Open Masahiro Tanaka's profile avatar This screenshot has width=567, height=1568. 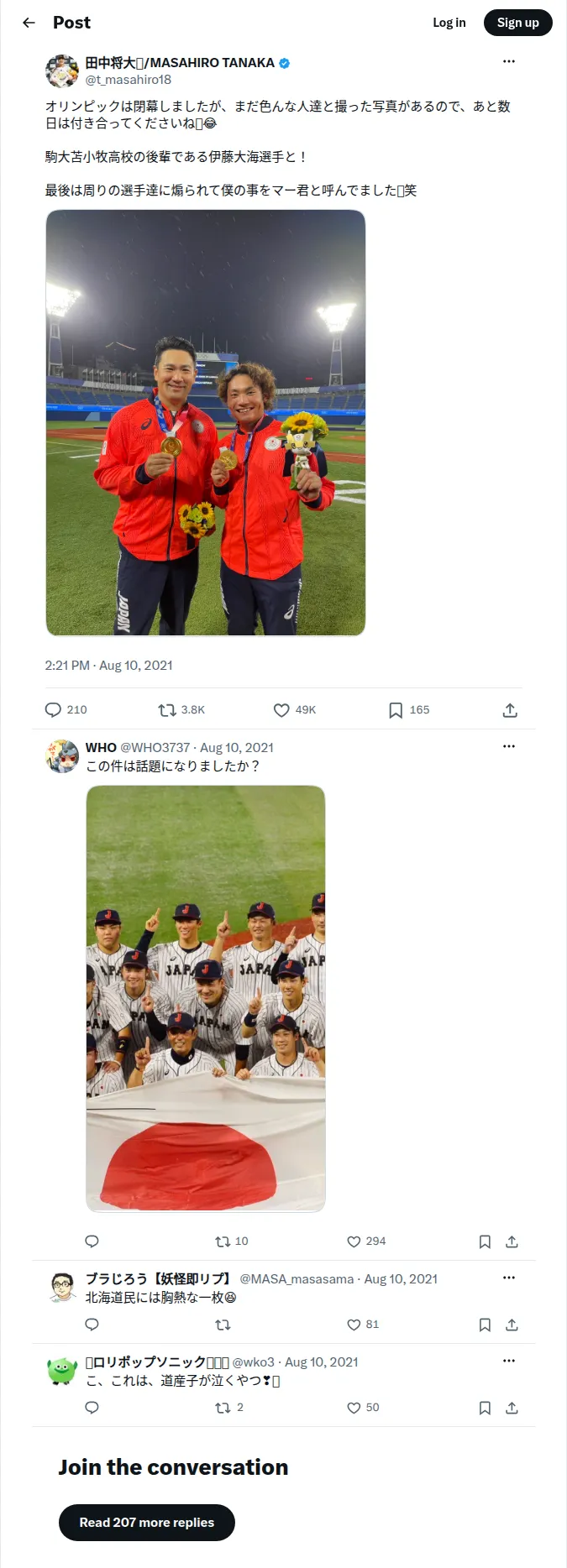pyautogui.click(x=61, y=71)
